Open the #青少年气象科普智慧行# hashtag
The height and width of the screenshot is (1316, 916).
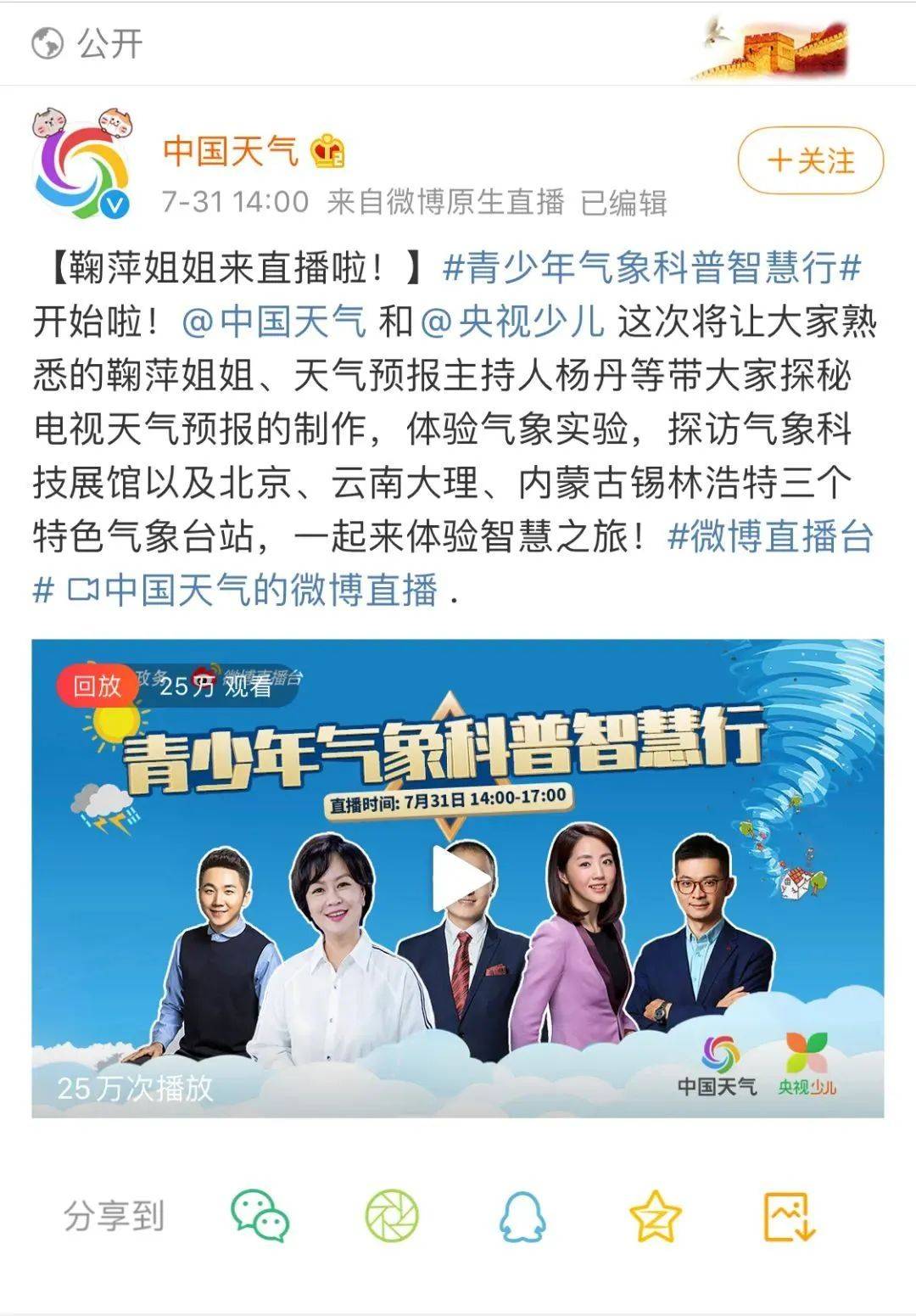tap(651, 268)
